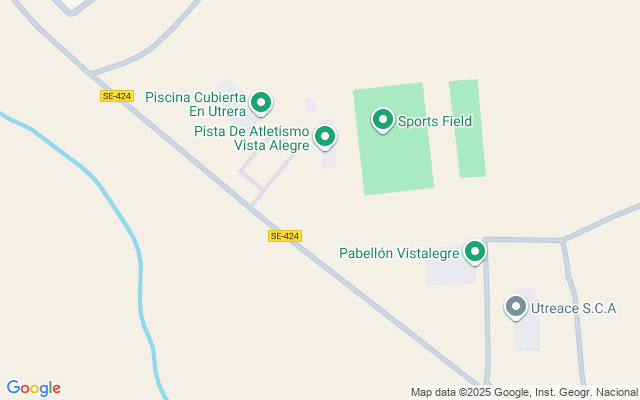Open the Piscina Cubierta En Utrera pin
This screenshot has width=640, height=400.
coord(261,102)
